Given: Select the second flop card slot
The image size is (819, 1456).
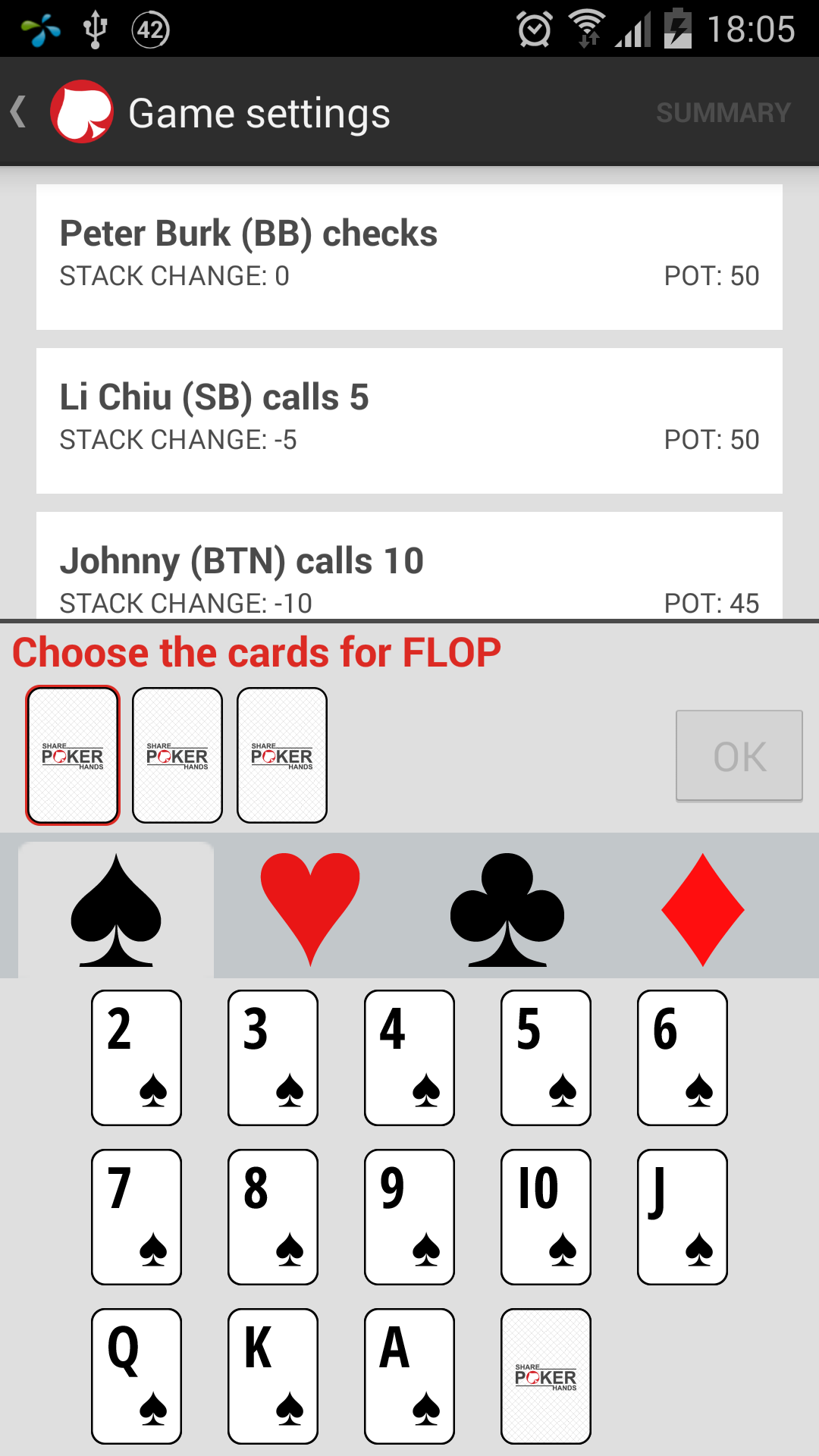Looking at the screenshot, I should pyautogui.click(x=177, y=755).
